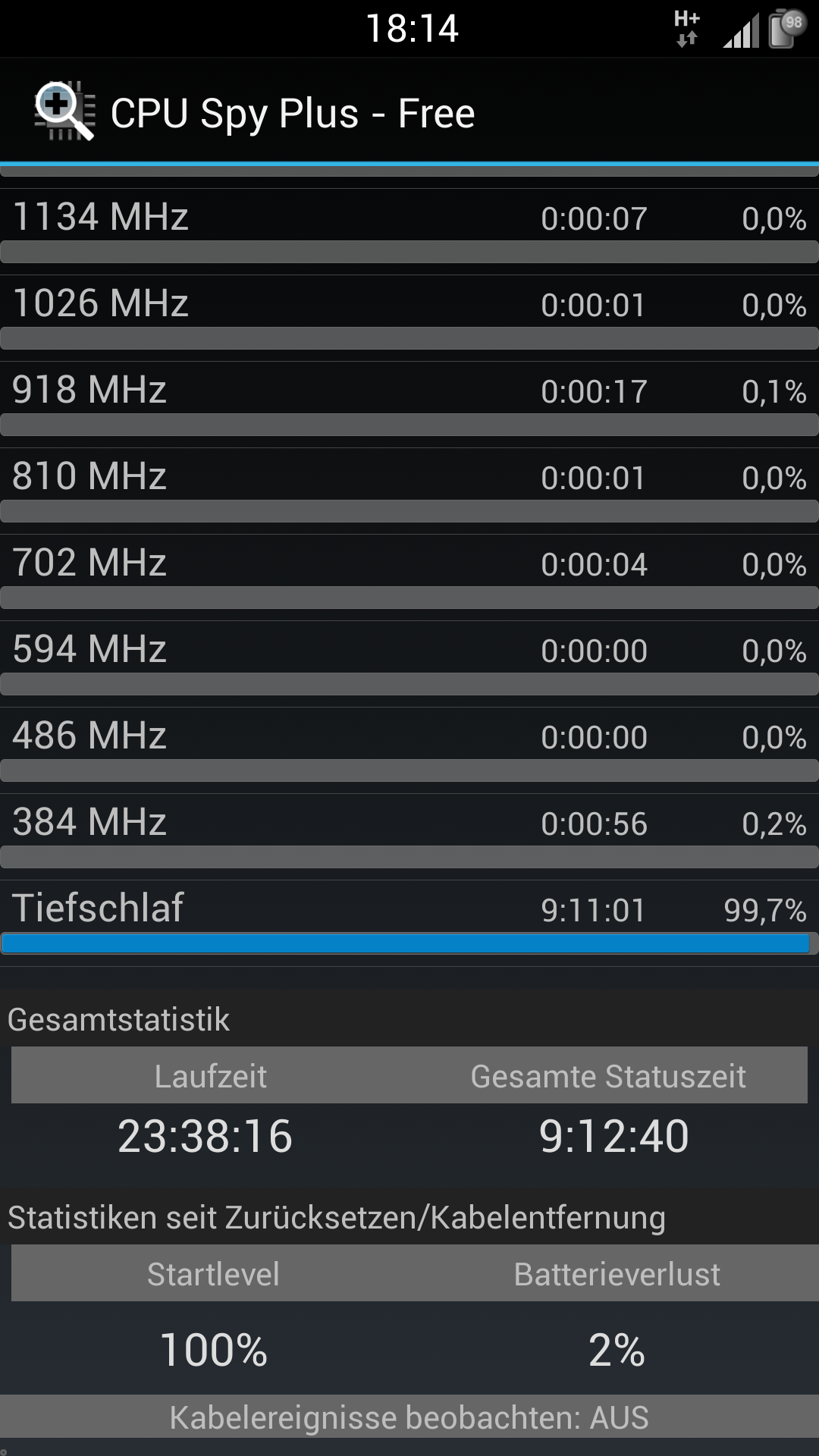Image resolution: width=819 pixels, height=1456 pixels.
Task: Toggle Kabelereignisse beobachten button
Action: pos(409,1417)
